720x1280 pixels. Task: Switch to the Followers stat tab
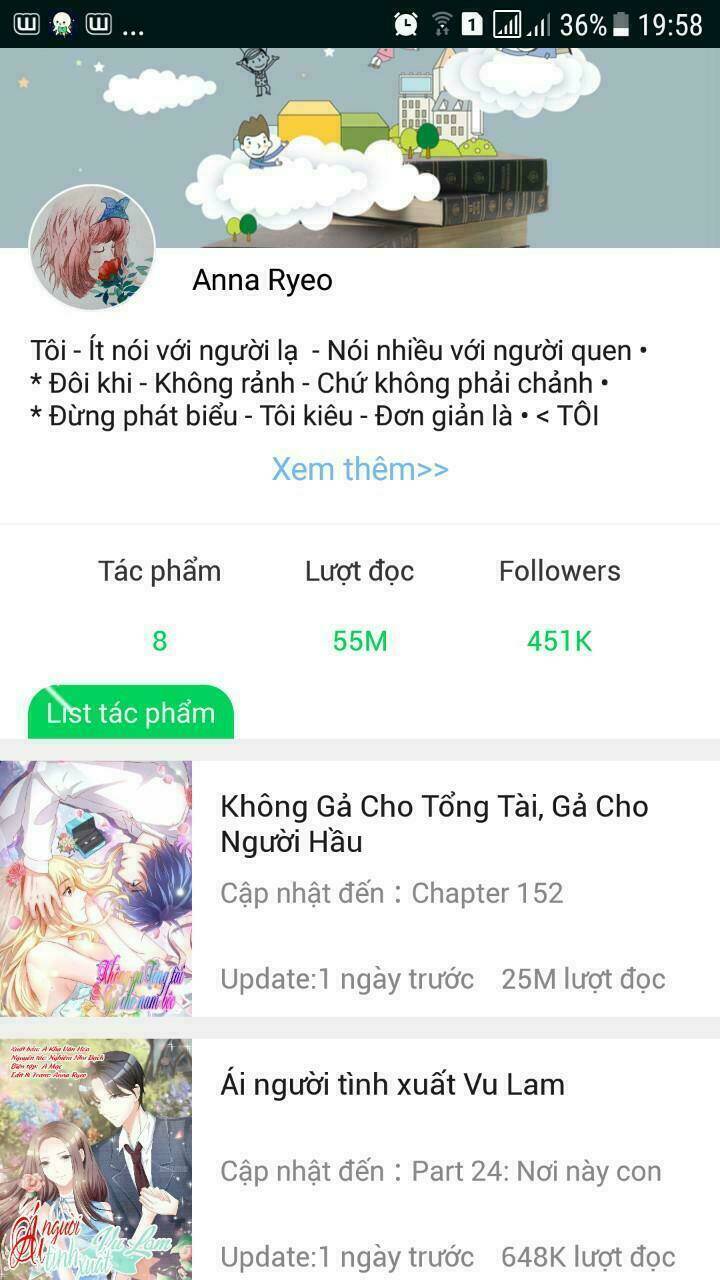click(x=559, y=571)
